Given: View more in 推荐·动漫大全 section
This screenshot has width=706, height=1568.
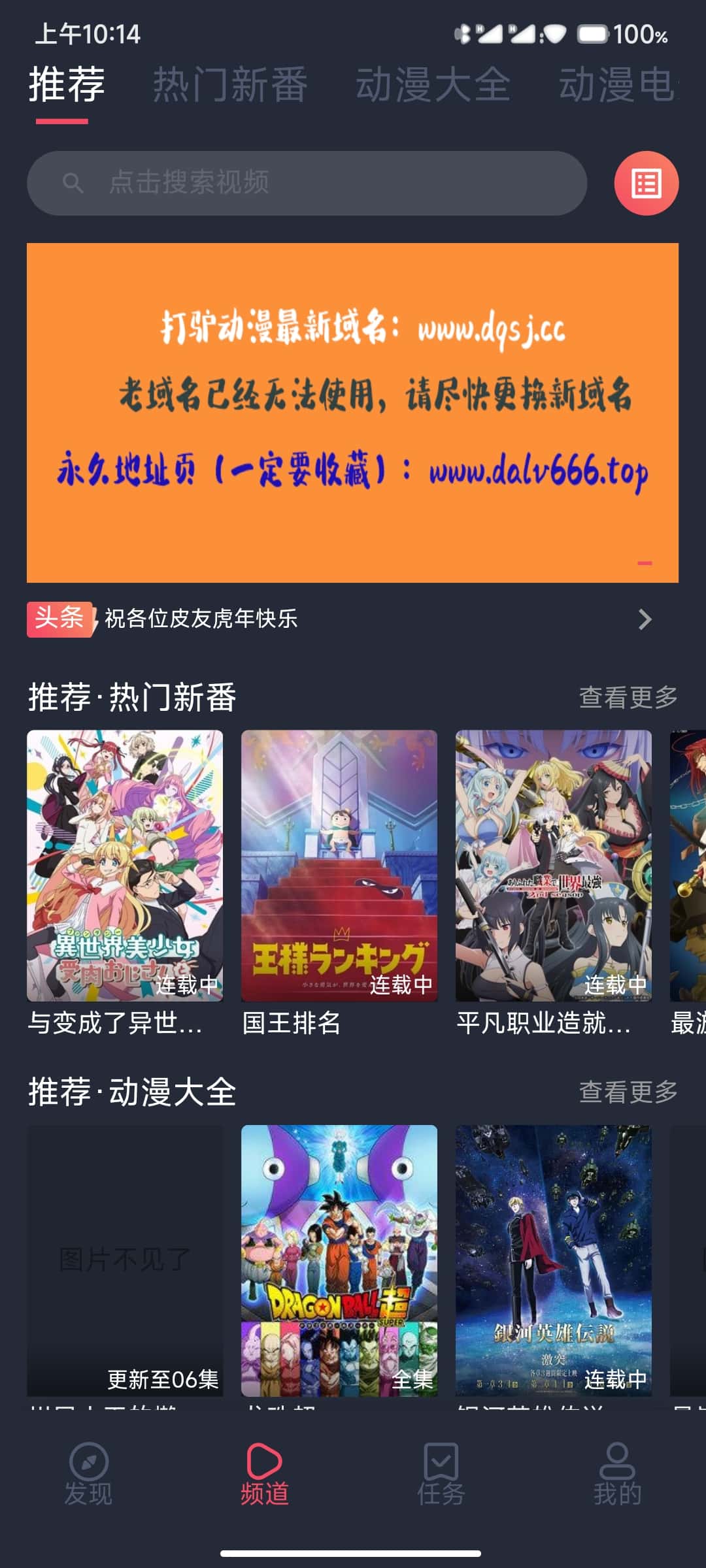Looking at the screenshot, I should click(628, 1092).
